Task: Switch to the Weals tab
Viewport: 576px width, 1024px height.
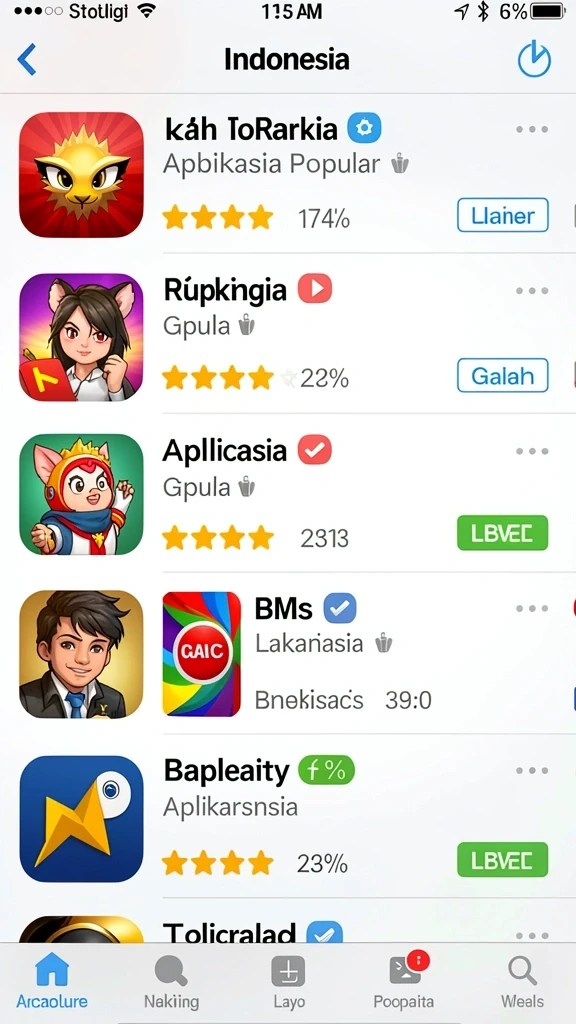Action: click(522, 982)
